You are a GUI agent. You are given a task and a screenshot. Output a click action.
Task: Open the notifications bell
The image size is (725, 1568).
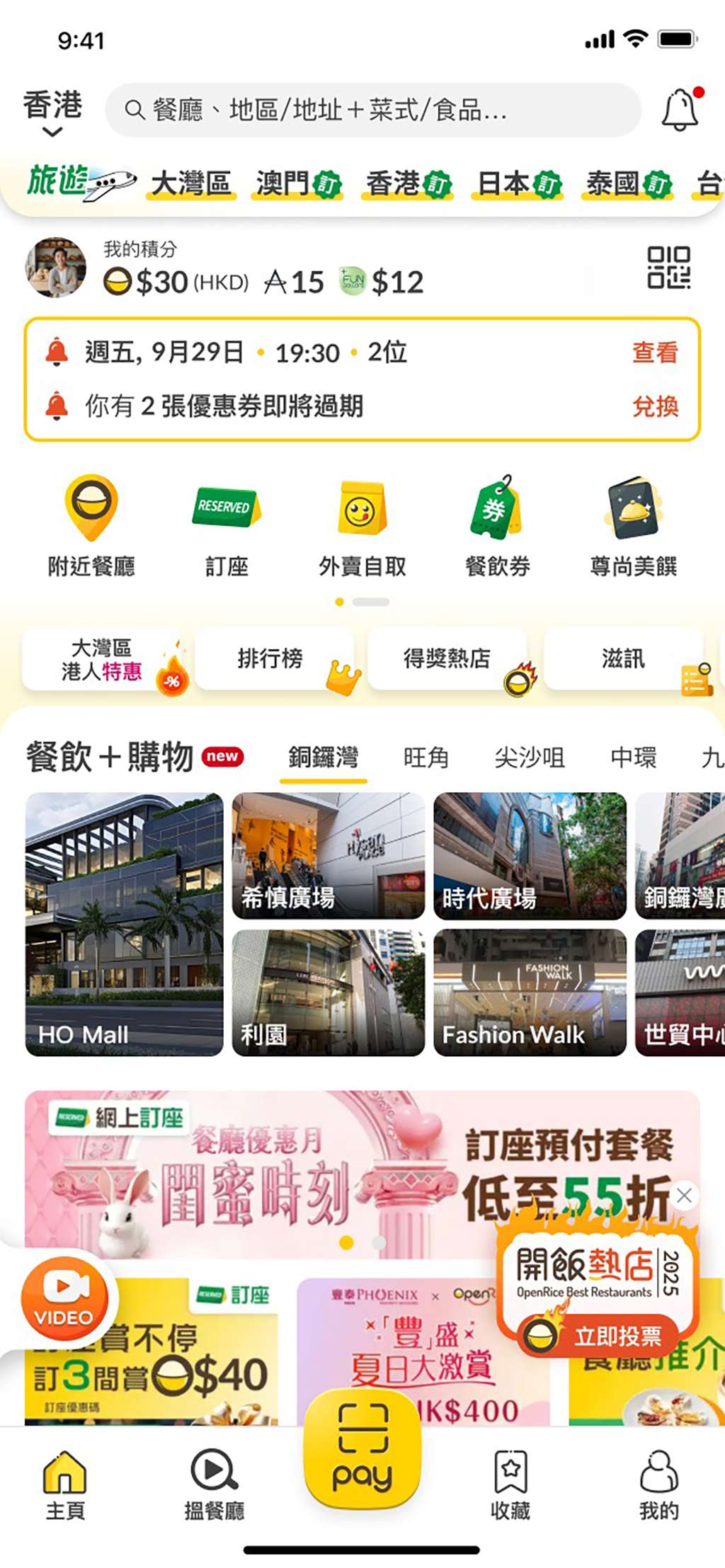click(x=680, y=109)
